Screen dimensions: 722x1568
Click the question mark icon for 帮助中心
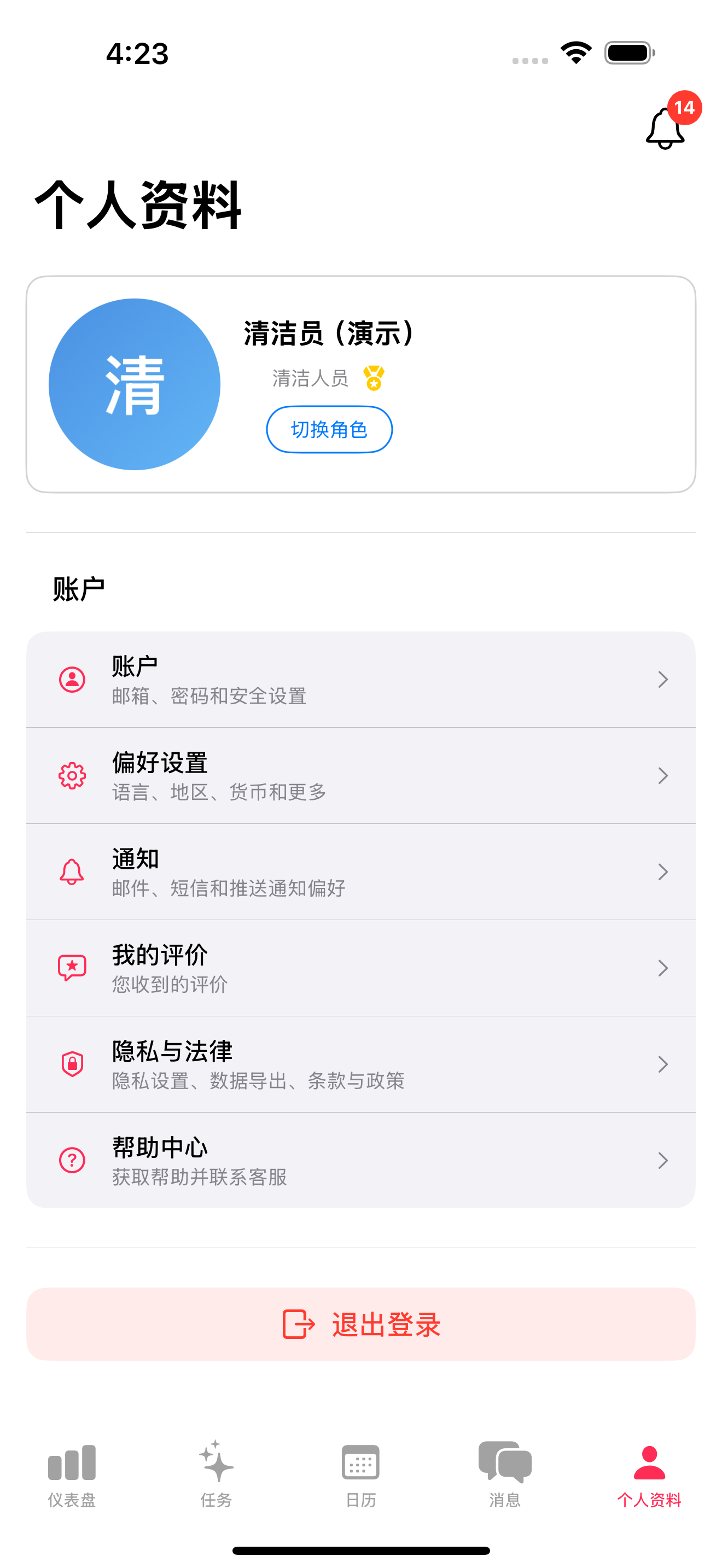[72, 1160]
